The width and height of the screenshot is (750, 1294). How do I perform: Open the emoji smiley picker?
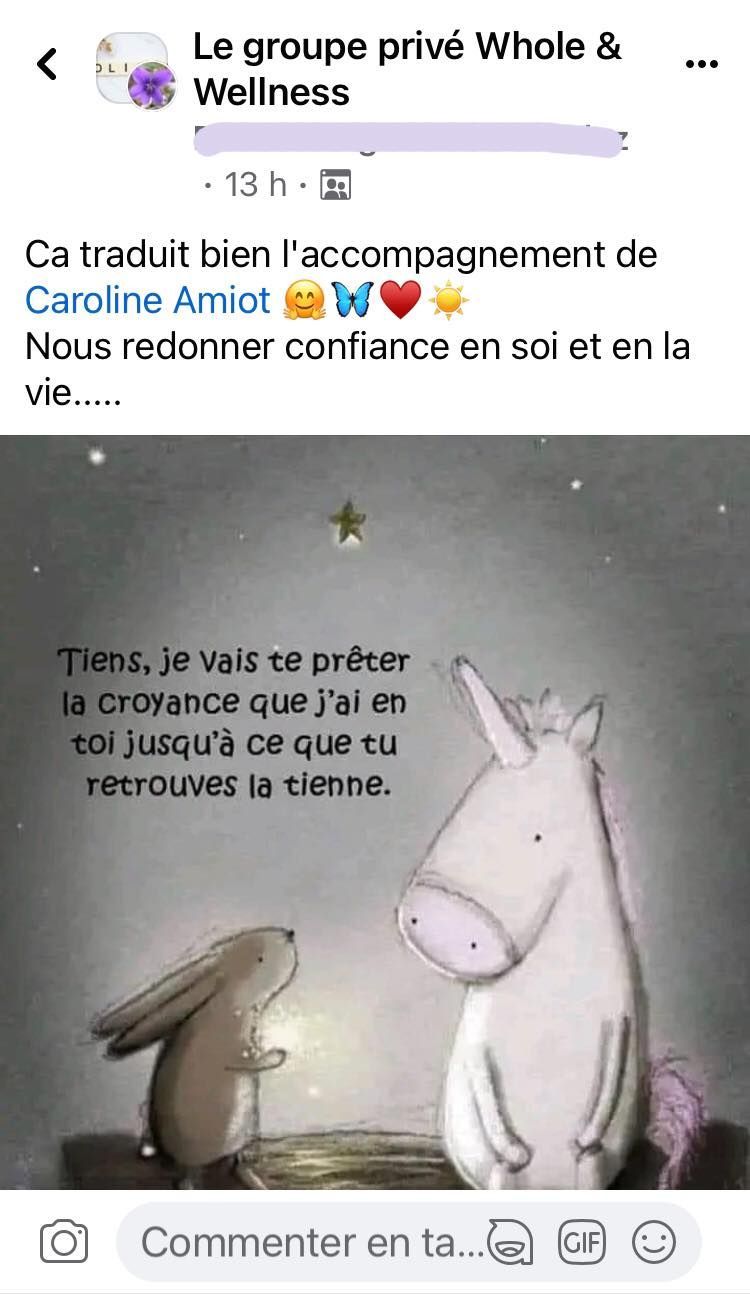[654, 1243]
